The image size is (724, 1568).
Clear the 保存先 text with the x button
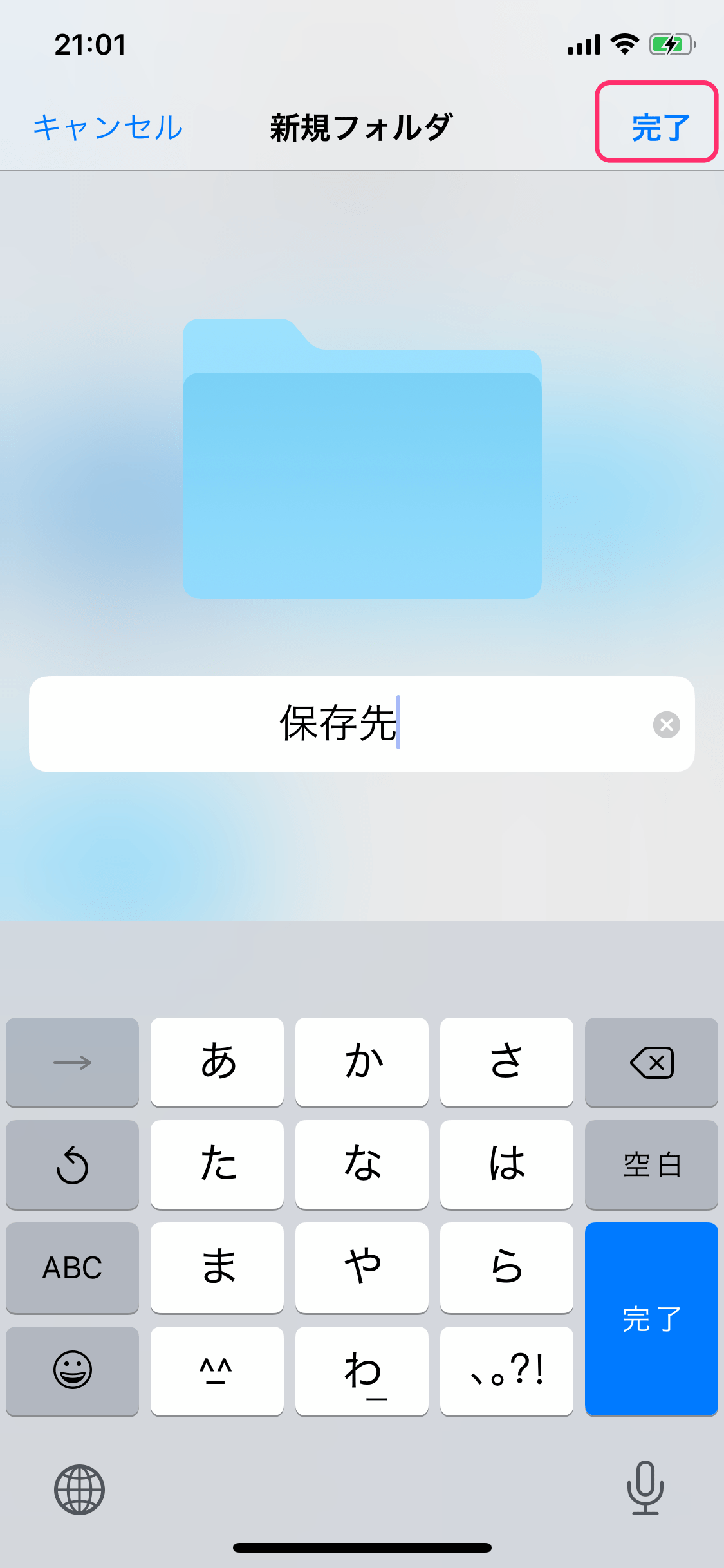666,725
